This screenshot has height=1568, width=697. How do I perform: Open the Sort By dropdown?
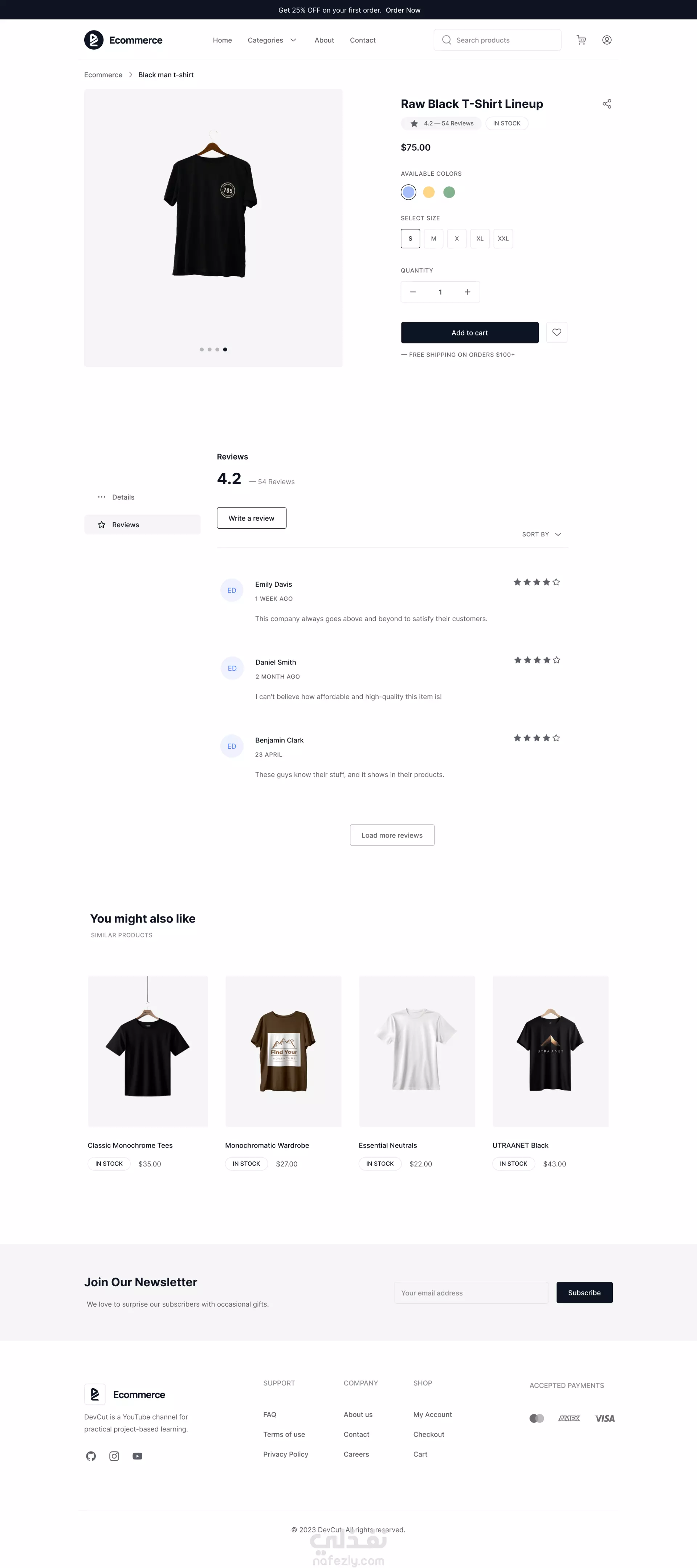[x=541, y=534]
